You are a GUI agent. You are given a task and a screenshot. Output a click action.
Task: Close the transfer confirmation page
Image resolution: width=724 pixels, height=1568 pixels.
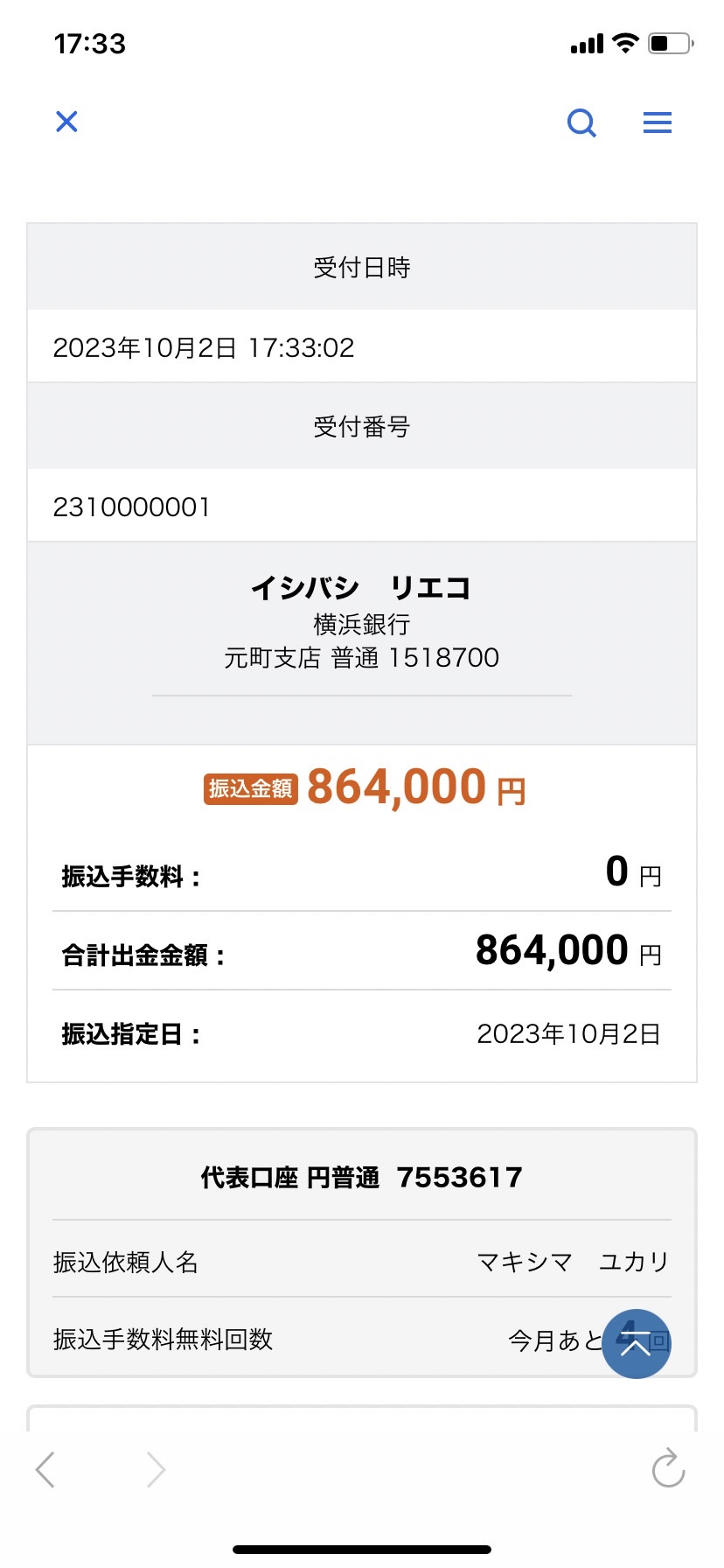66,122
